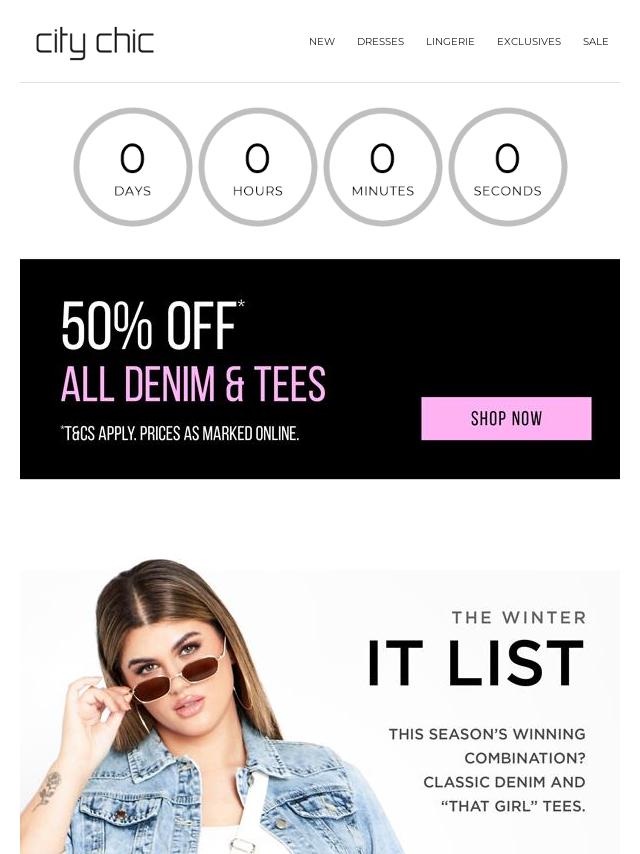Go to the DRESSES section
640x854 pixels.
click(380, 42)
